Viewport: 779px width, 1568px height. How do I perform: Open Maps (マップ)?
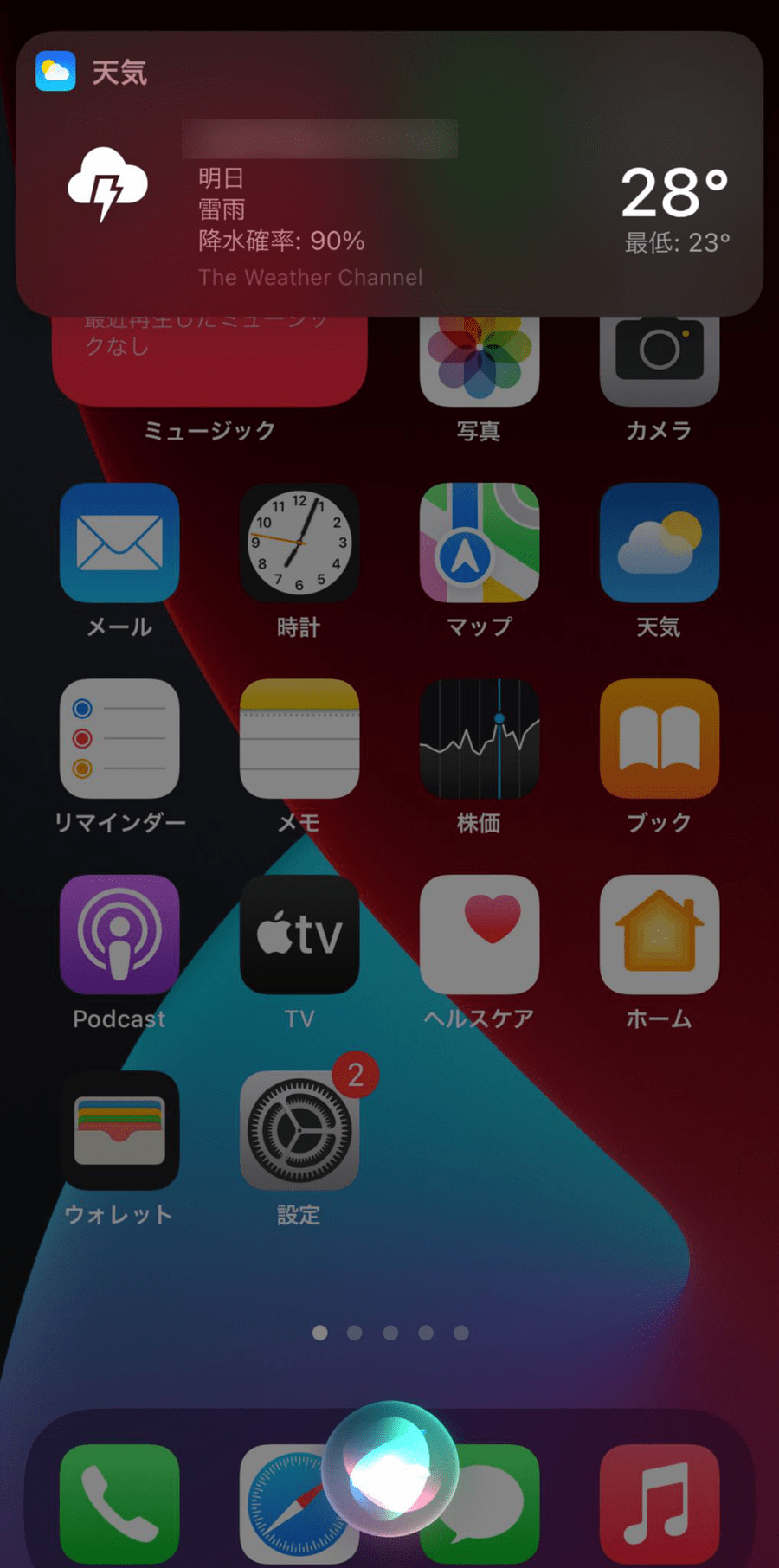point(480,543)
